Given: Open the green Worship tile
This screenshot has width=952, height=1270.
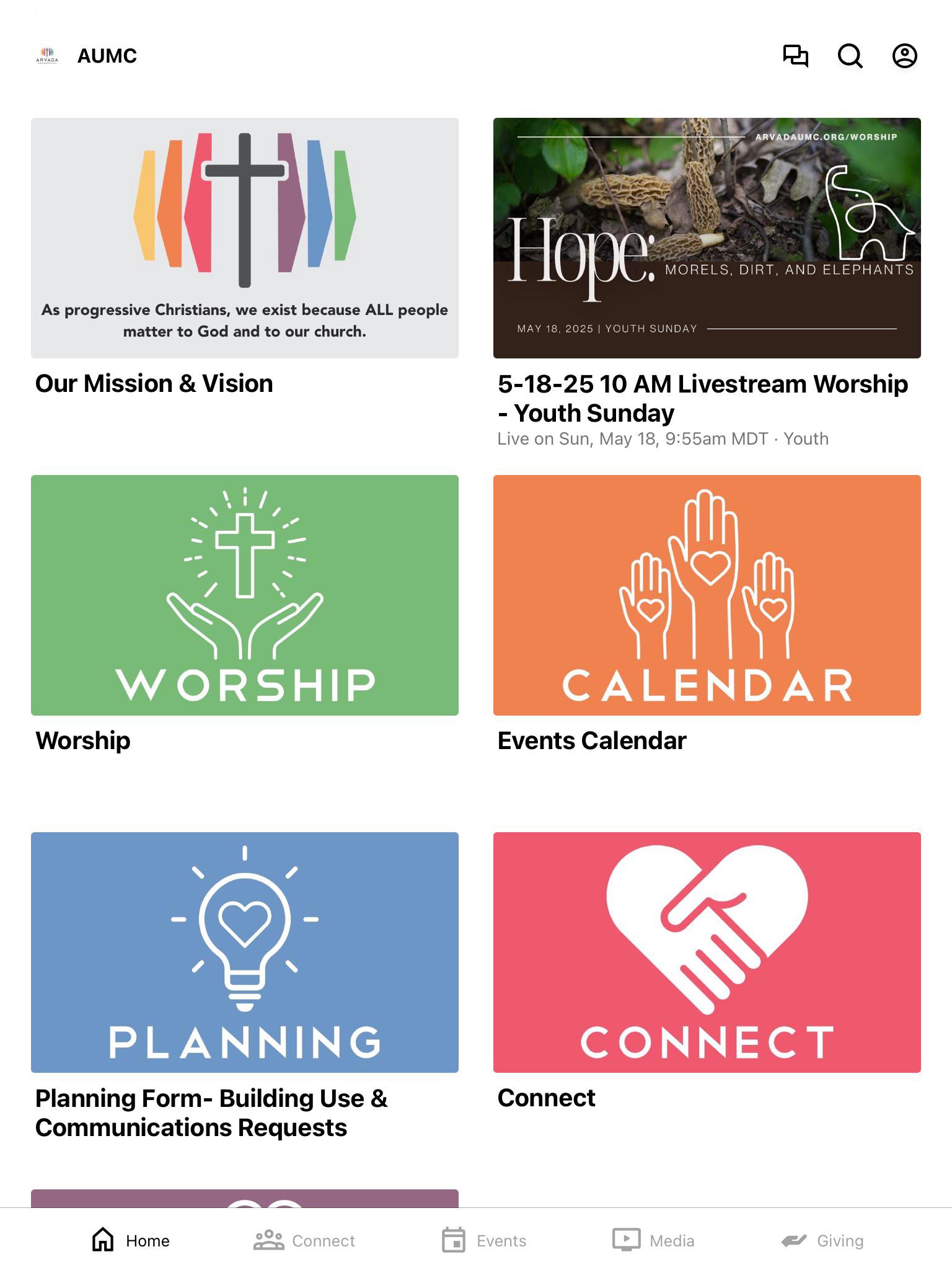Looking at the screenshot, I should click(245, 595).
